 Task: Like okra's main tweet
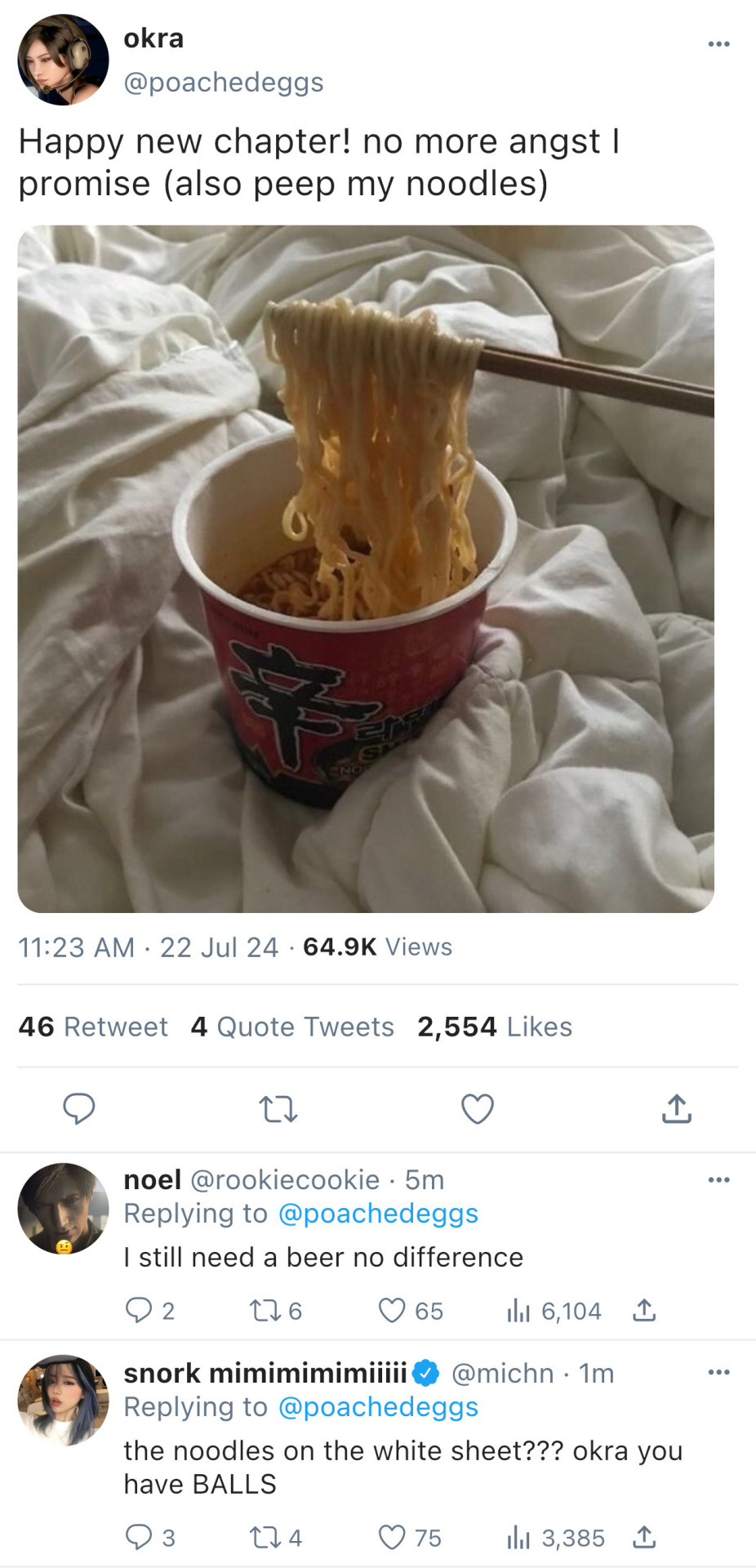click(478, 1109)
